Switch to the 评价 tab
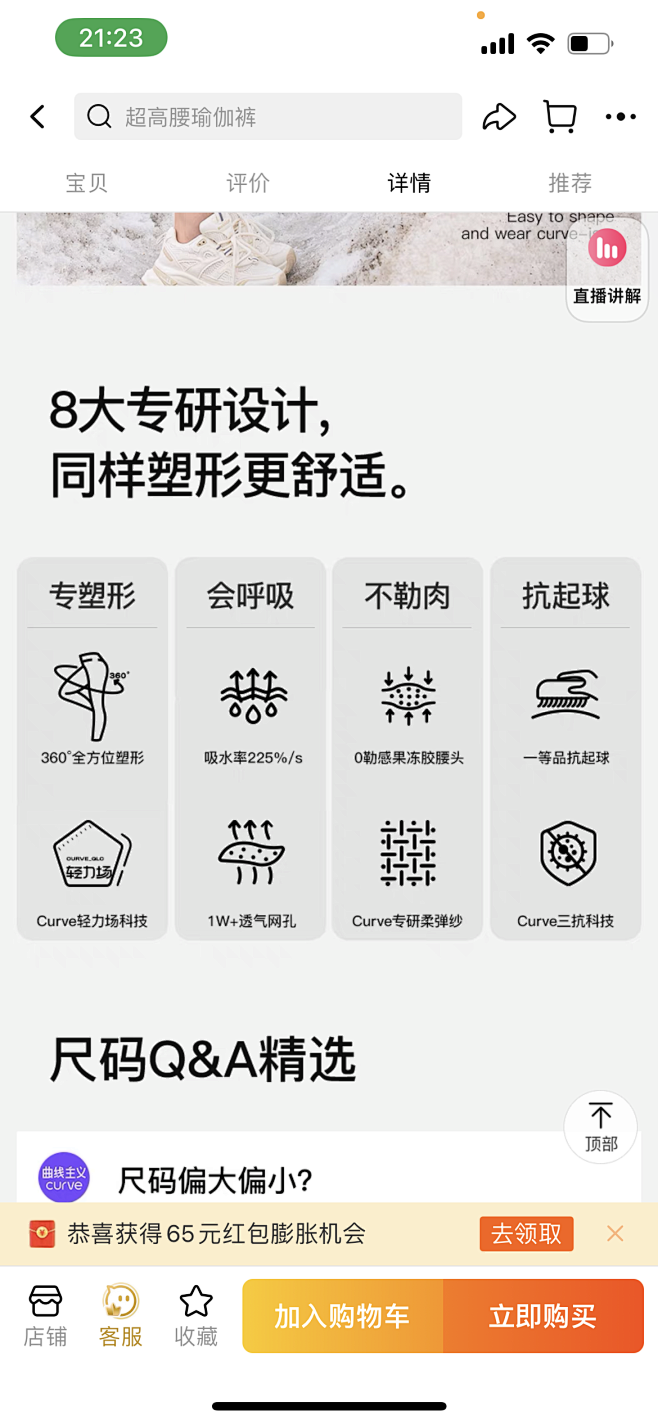Viewport: 658px width, 1424px height. [x=248, y=183]
